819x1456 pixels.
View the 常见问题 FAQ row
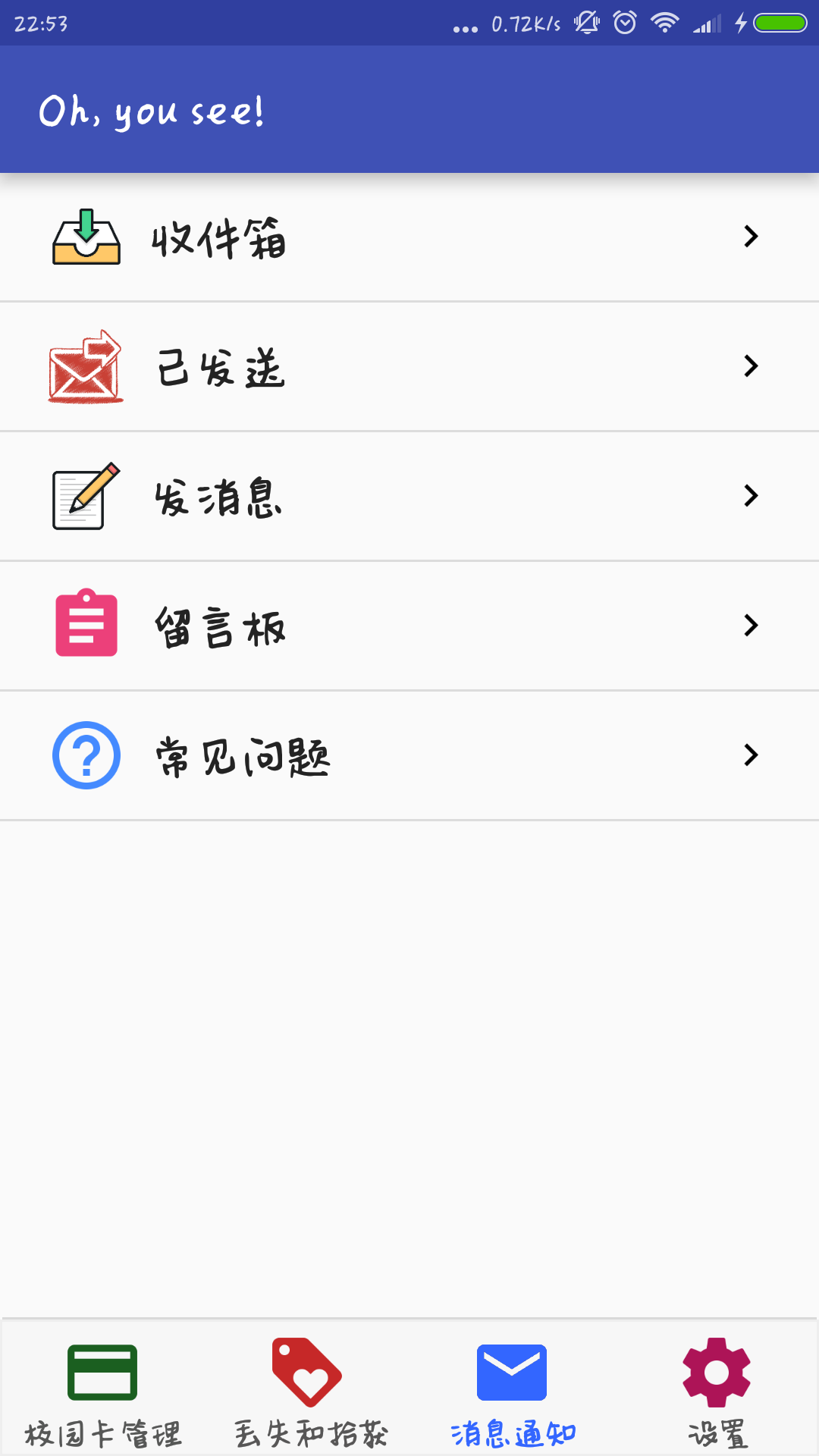[x=409, y=756]
